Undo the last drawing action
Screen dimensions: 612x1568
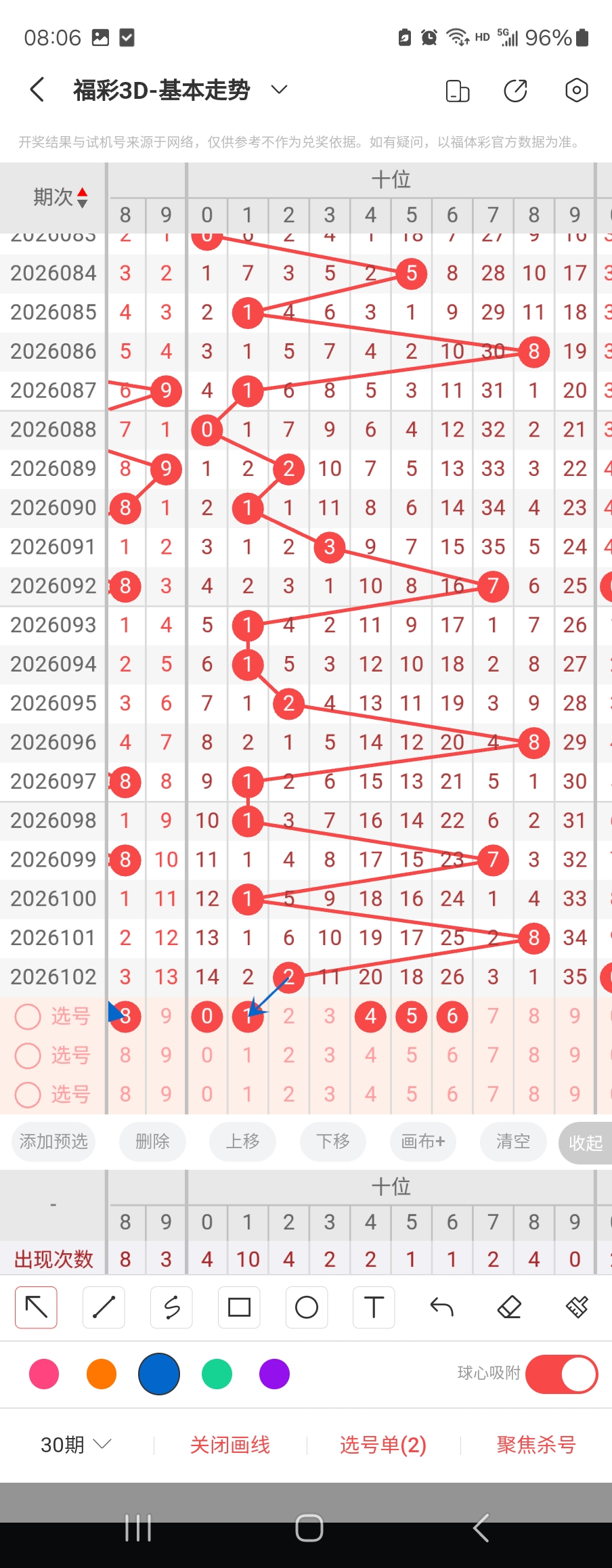tap(441, 1307)
